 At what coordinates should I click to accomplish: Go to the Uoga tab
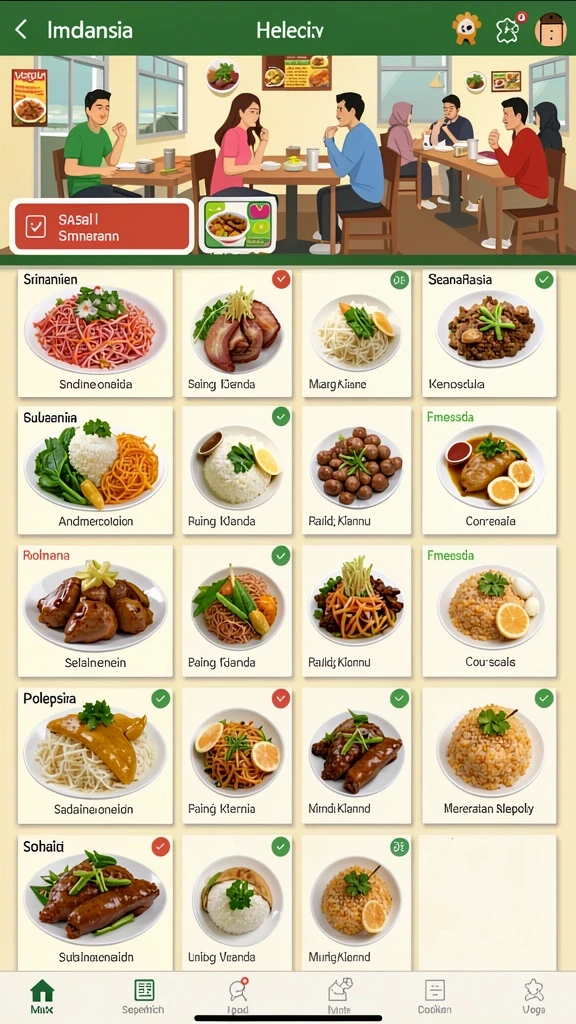[x=534, y=997]
